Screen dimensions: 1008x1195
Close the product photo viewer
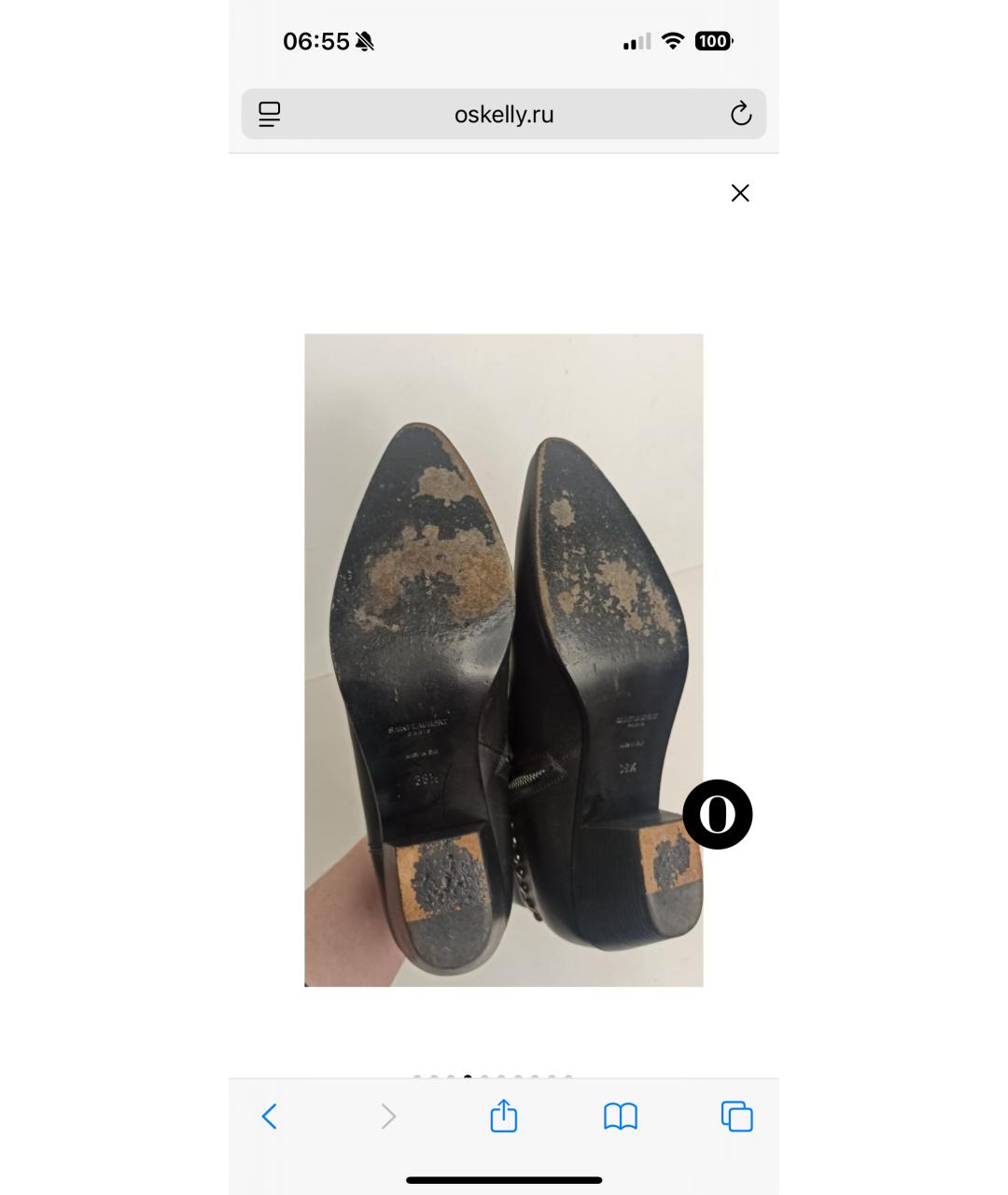click(x=740, y=193)
